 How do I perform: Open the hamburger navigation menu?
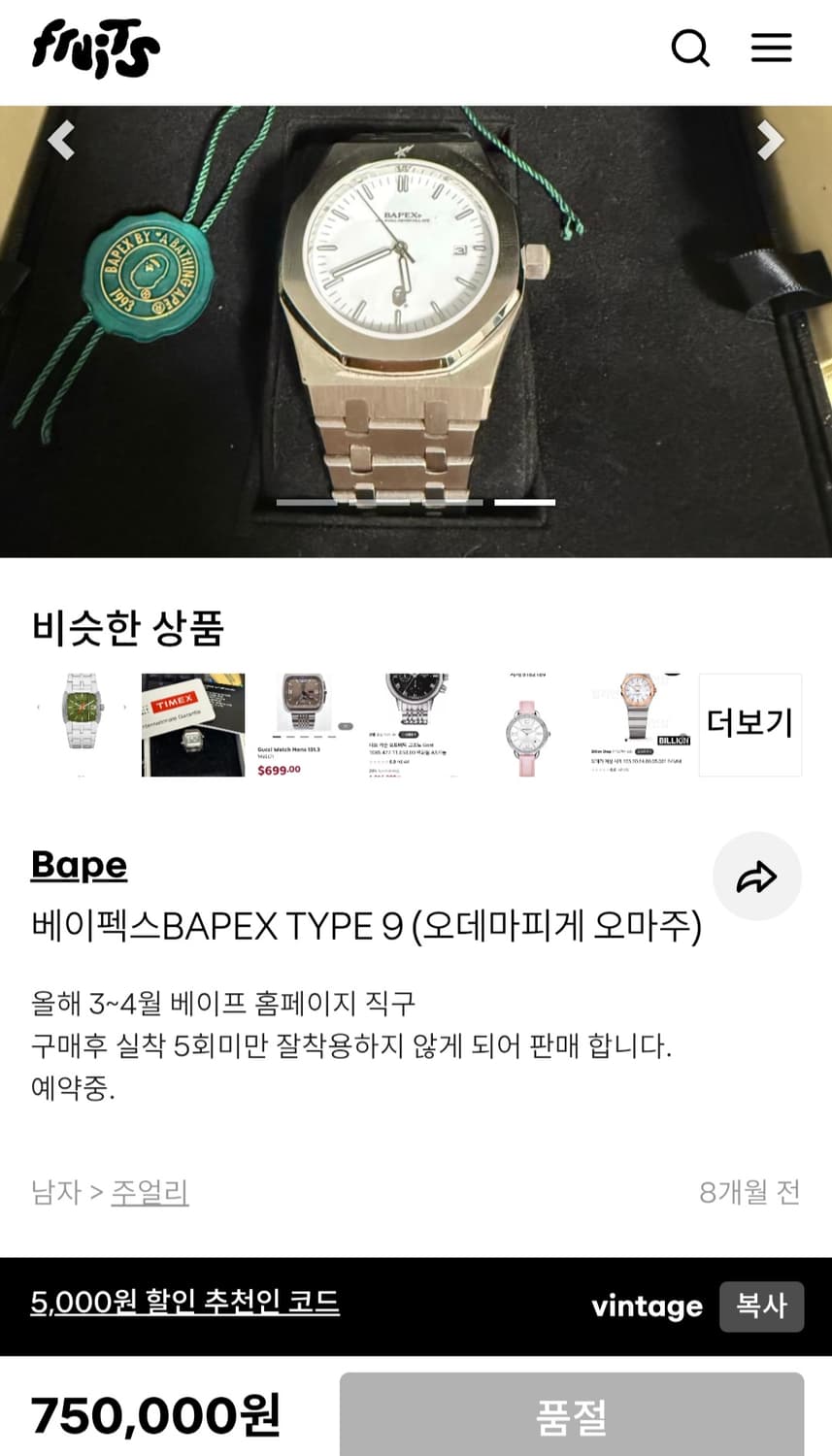[x=772, y=48]
